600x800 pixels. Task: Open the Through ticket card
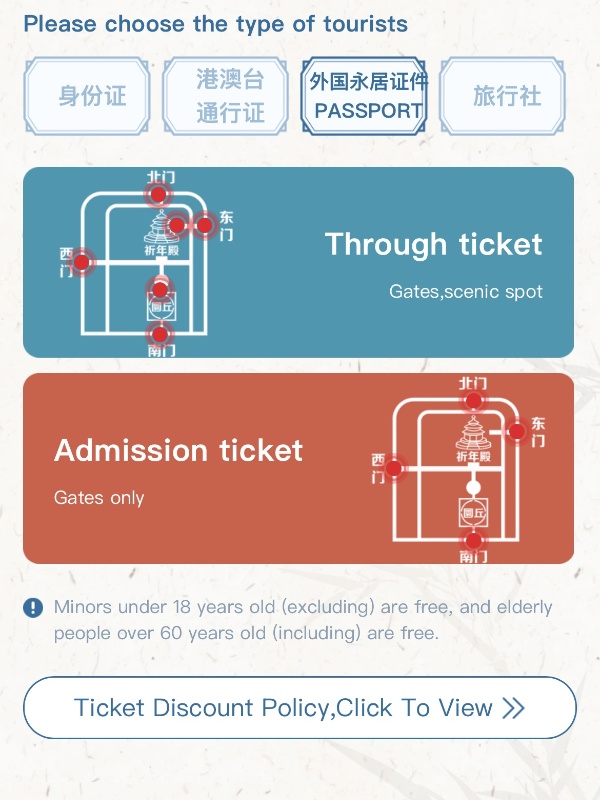pos(298,262)
